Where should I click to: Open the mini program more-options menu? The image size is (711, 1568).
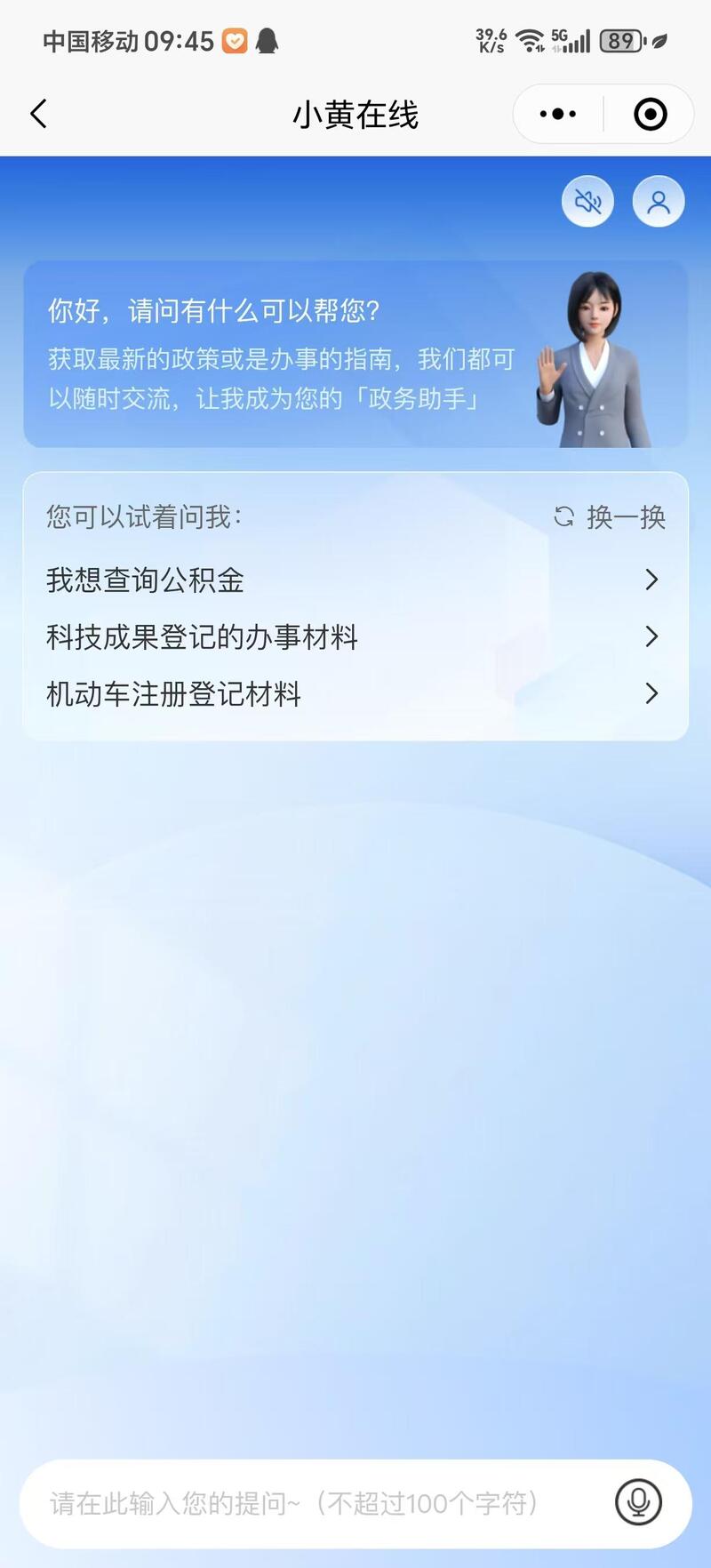pos(558,114)
